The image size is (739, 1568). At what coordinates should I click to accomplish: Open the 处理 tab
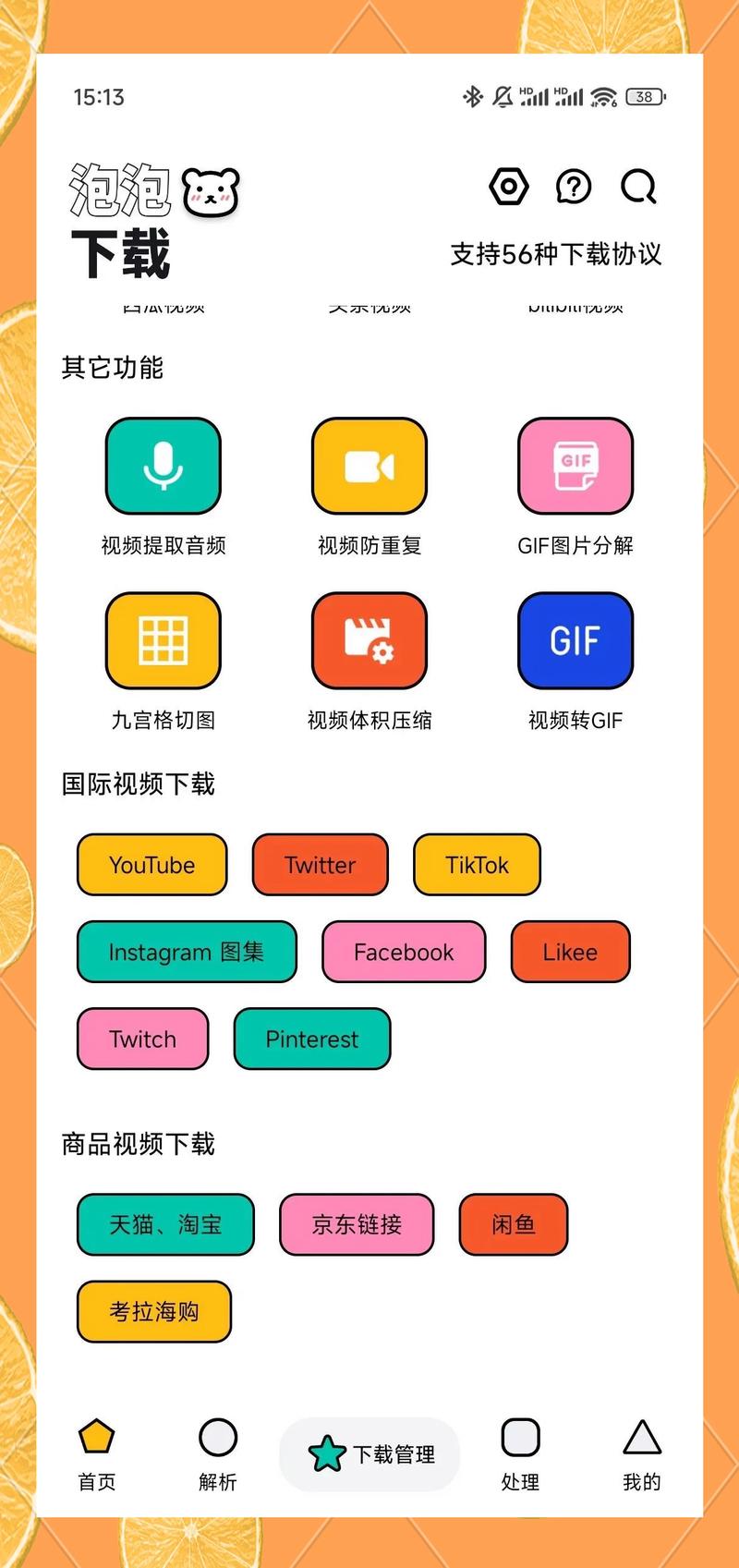(519, 1455)
